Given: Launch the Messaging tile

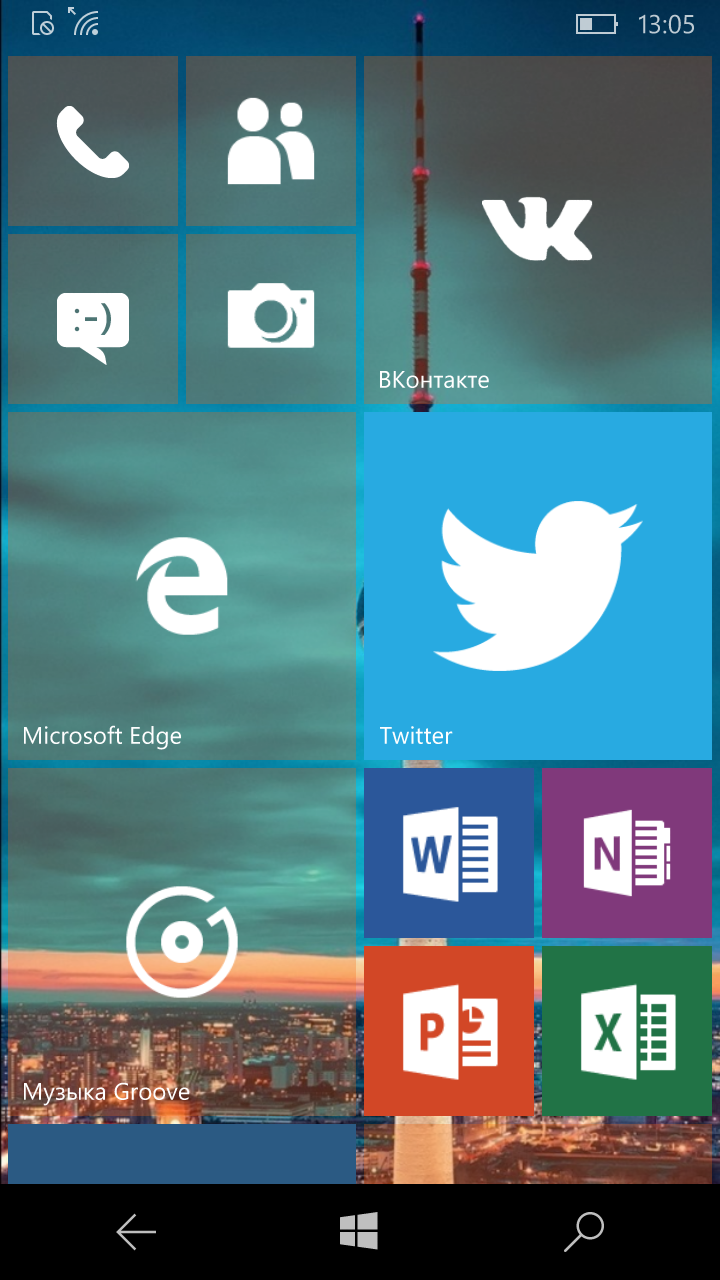Looking at the screenshot, I should coord(93,319).
